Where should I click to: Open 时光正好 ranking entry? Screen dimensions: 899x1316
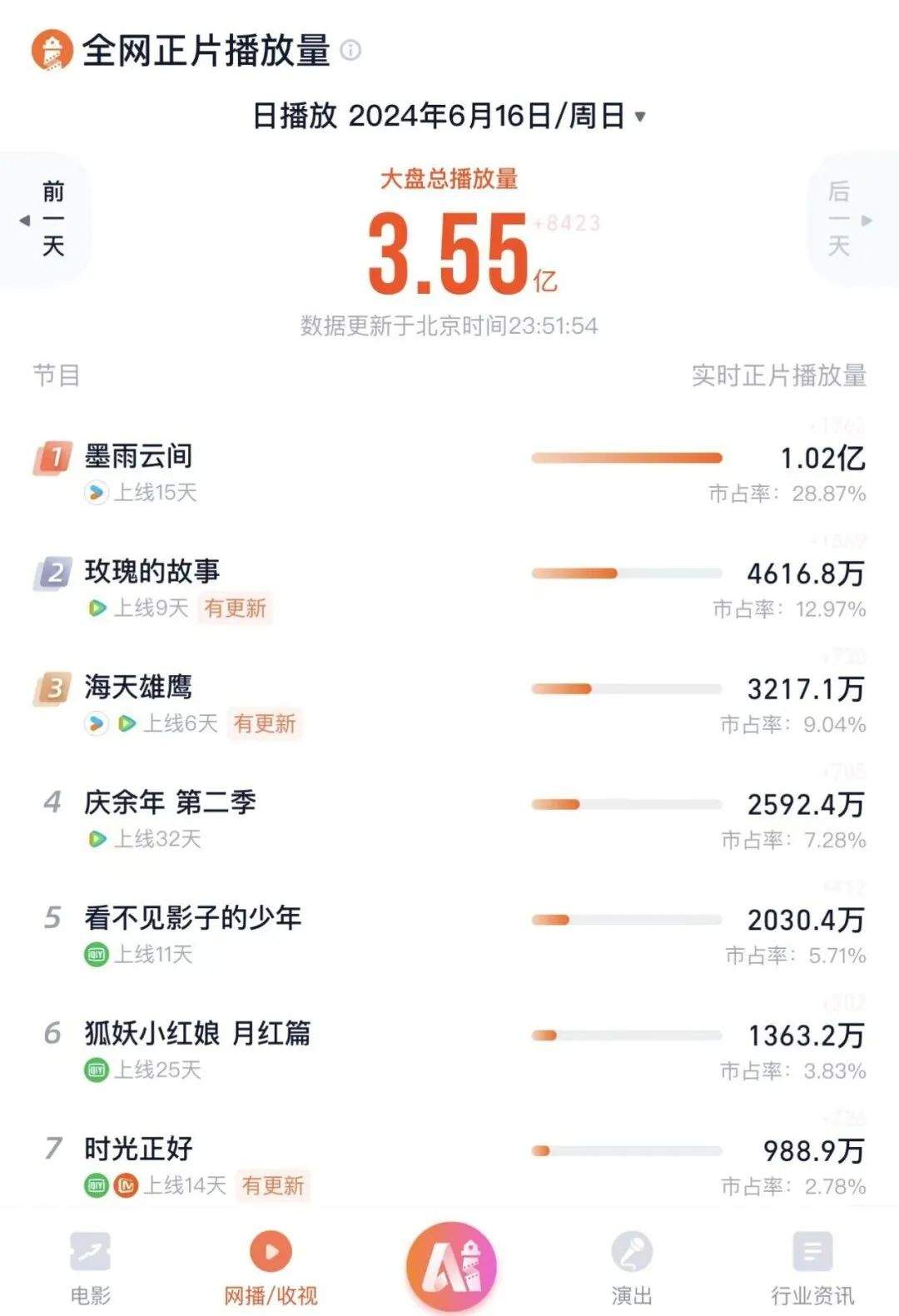(139, 1150)
